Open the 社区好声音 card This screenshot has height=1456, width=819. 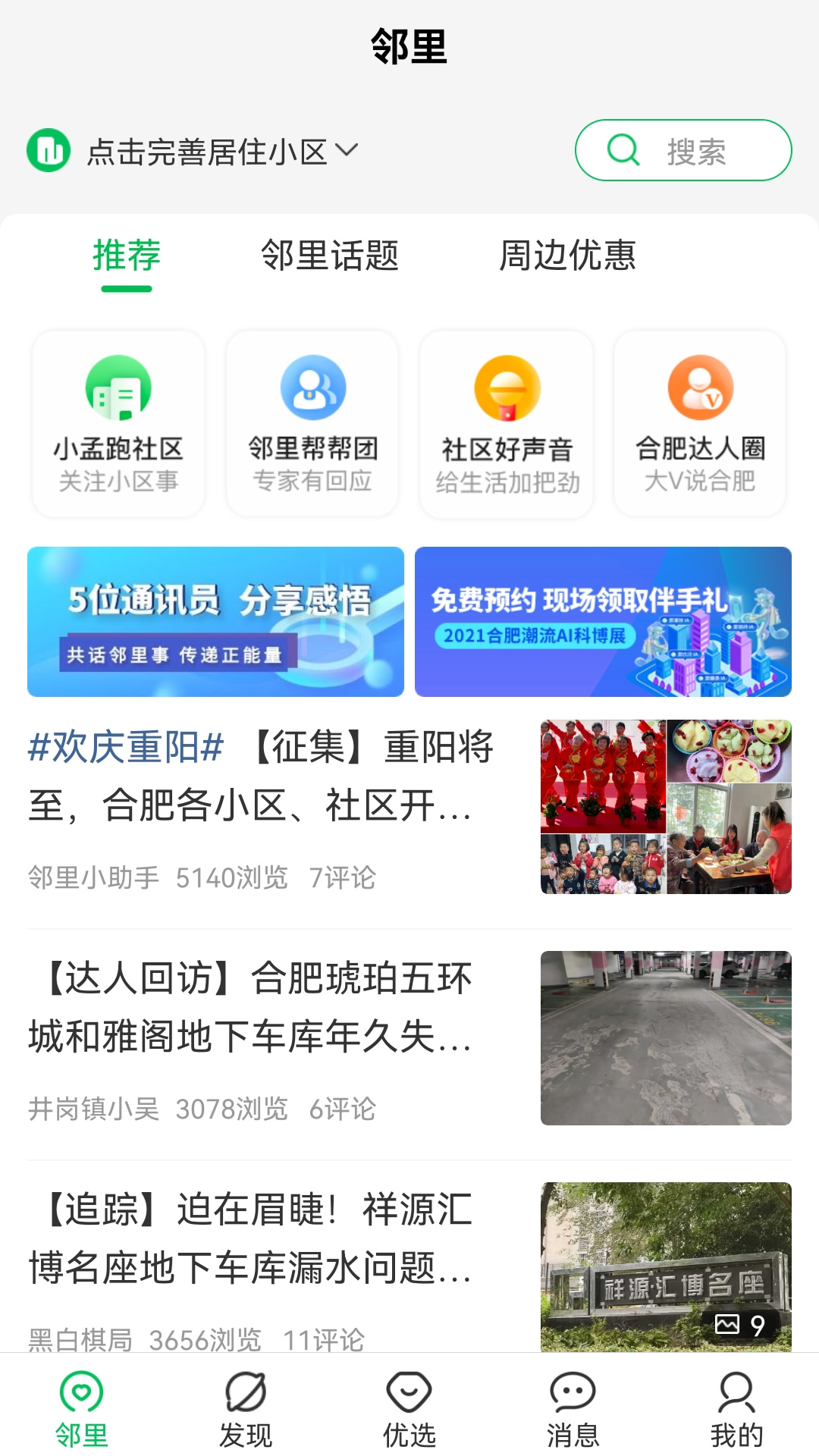point(507,423)
